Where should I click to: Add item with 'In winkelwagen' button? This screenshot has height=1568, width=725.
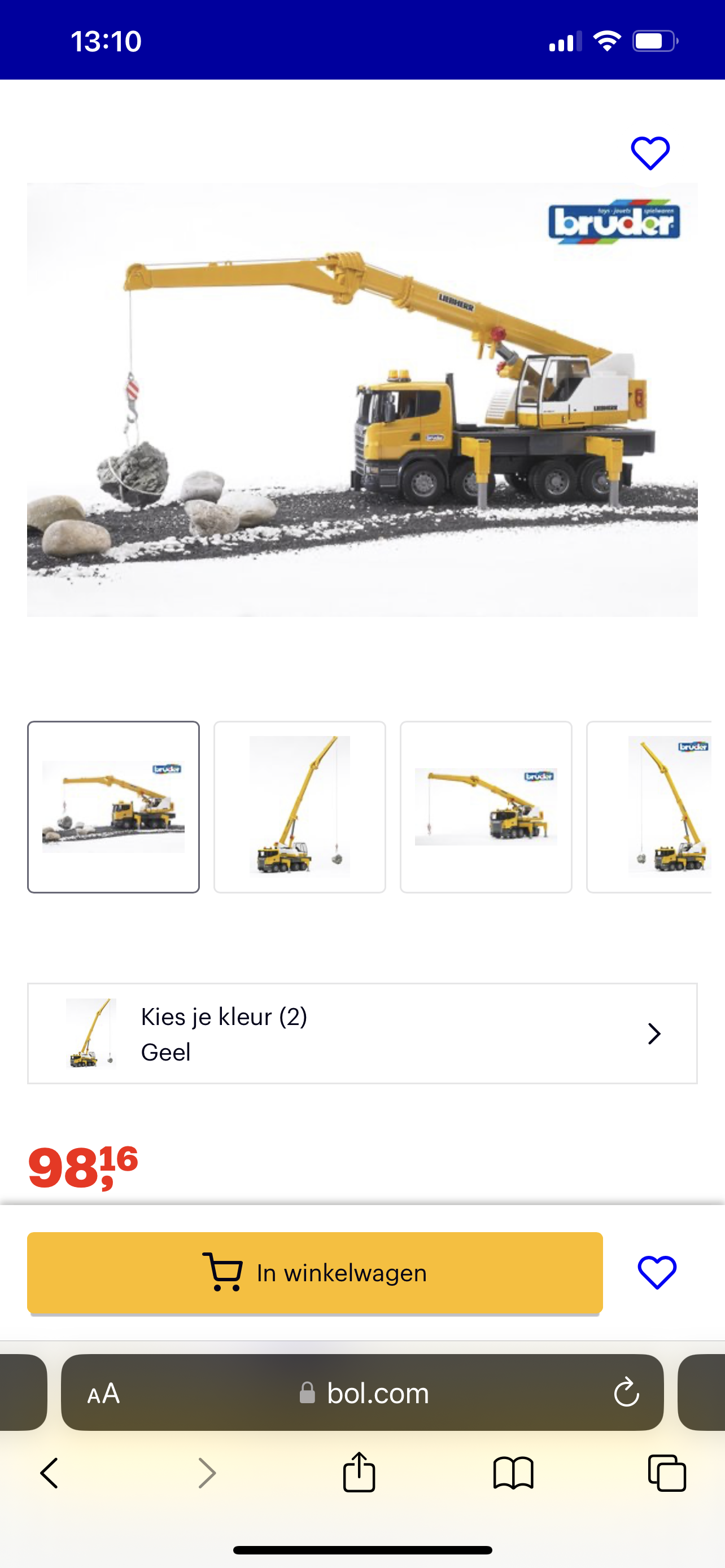[315, 1272]
